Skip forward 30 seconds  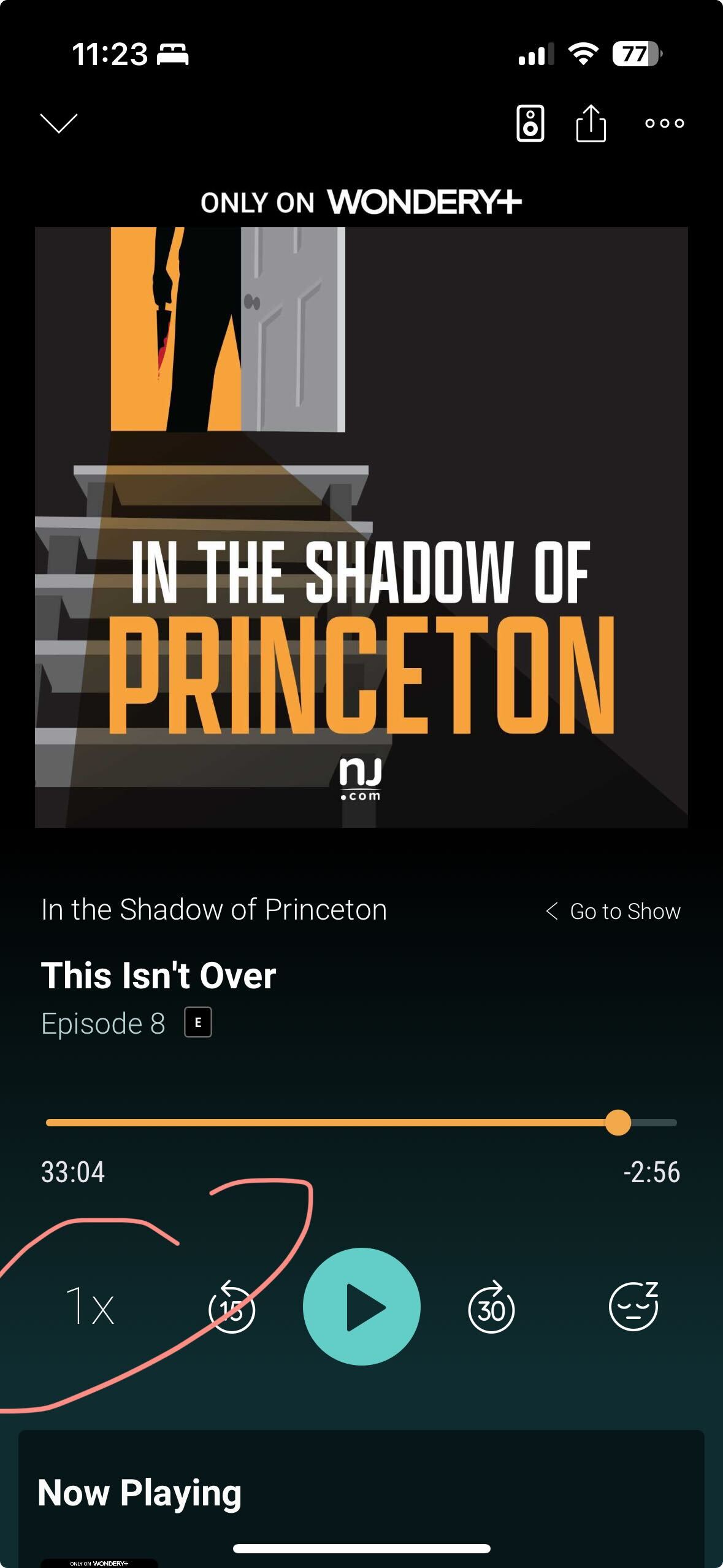tap(491, 1307)
